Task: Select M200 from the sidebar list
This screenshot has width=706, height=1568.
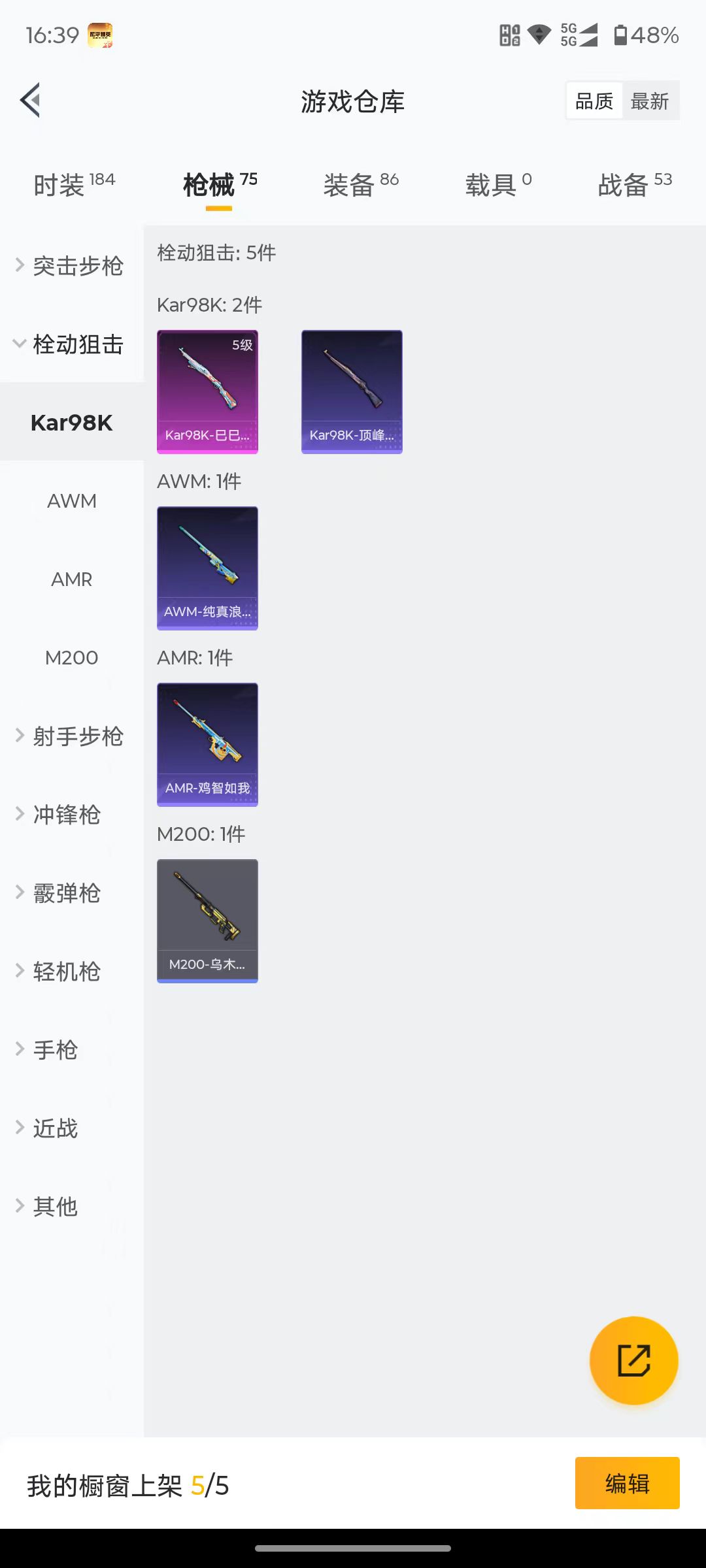Action: [x=72, y=658]
